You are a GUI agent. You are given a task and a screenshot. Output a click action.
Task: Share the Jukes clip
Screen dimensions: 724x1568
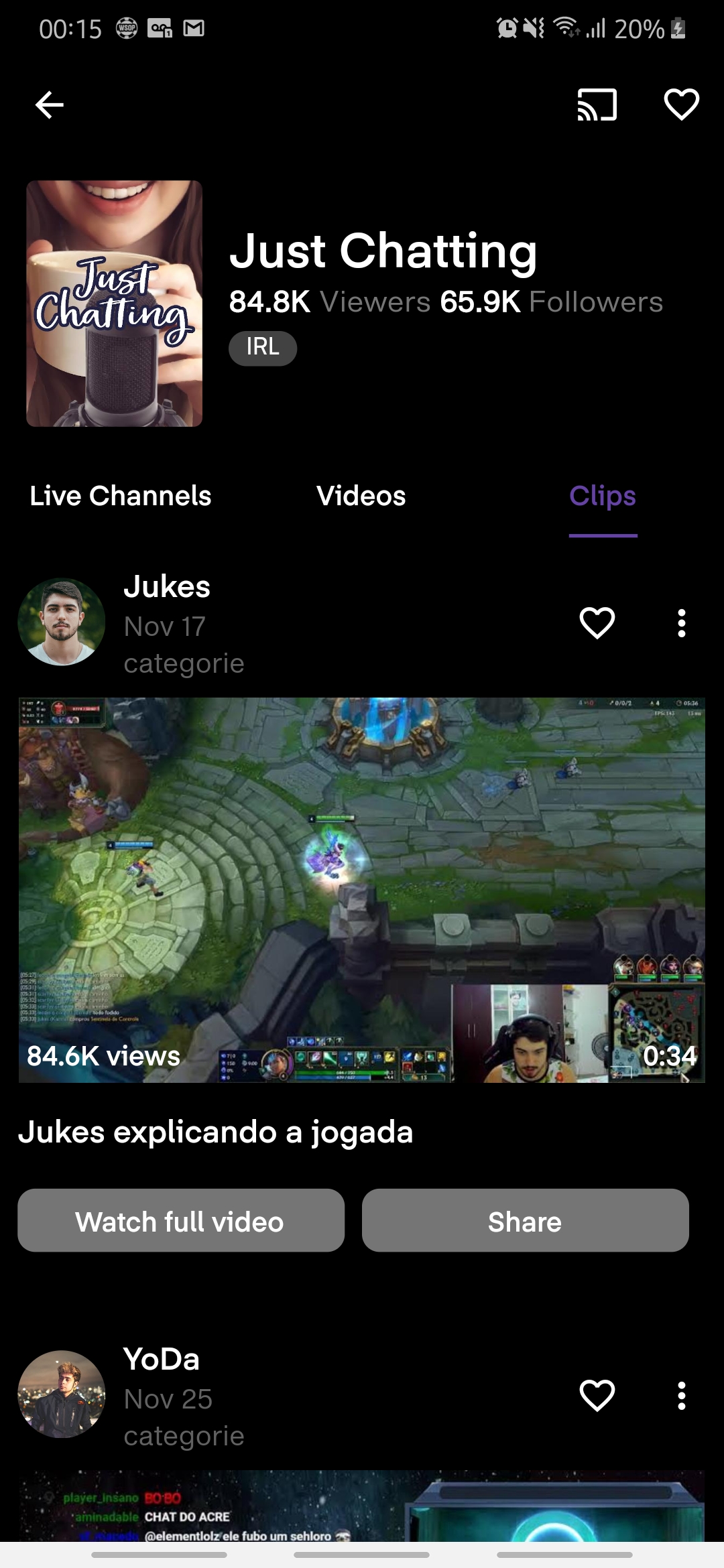[x=525, y=1221]
